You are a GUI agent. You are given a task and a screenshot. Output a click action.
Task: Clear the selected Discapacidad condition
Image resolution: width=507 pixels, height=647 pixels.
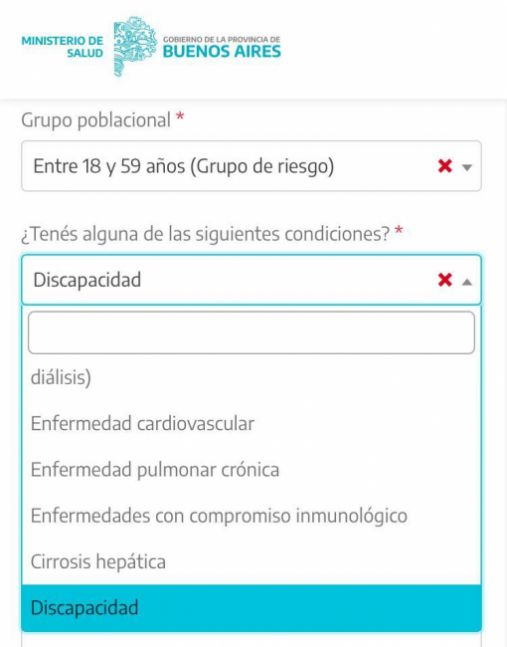(x=445, y=280)
